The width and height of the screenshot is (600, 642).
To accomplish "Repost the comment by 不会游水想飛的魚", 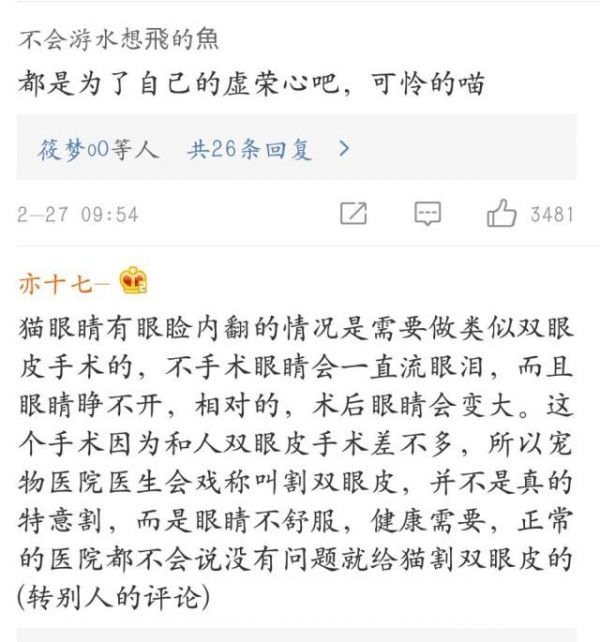I will point(353,213).
